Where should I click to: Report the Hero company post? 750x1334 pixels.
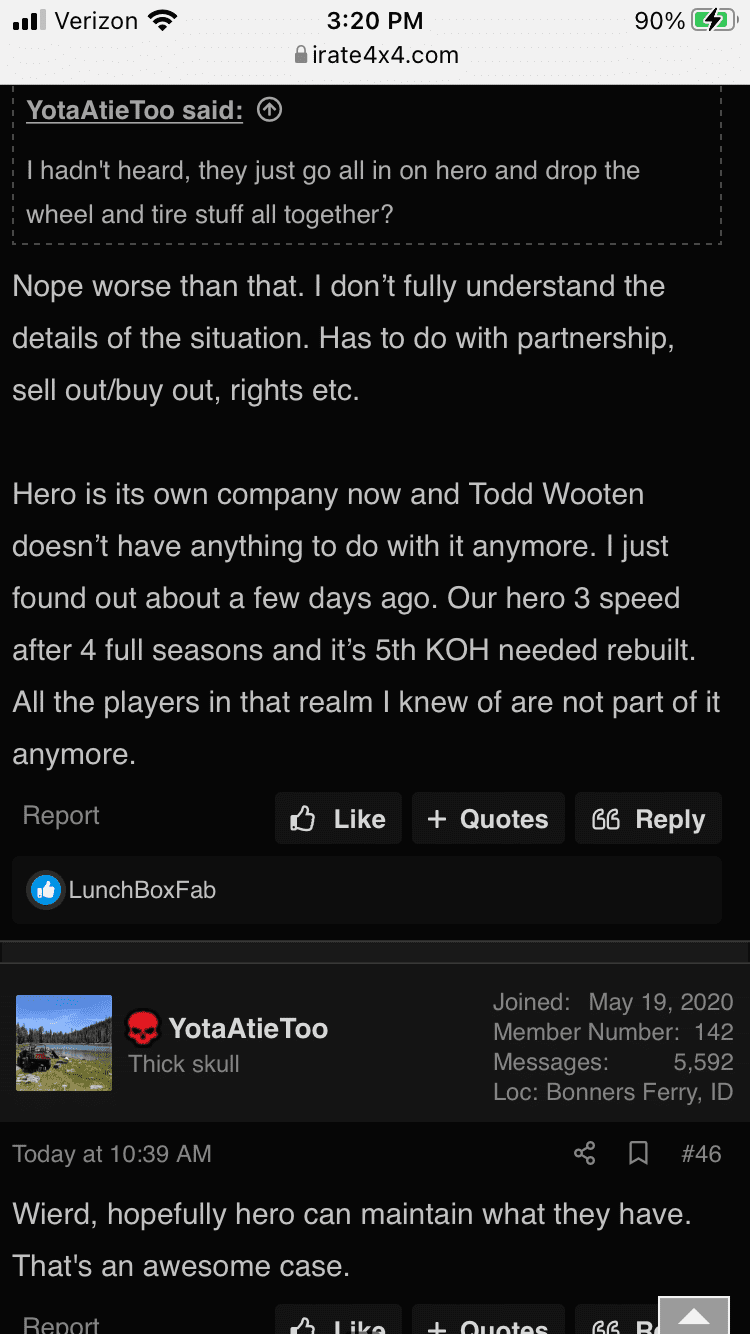pyautogui.click(x=61, y=816)
